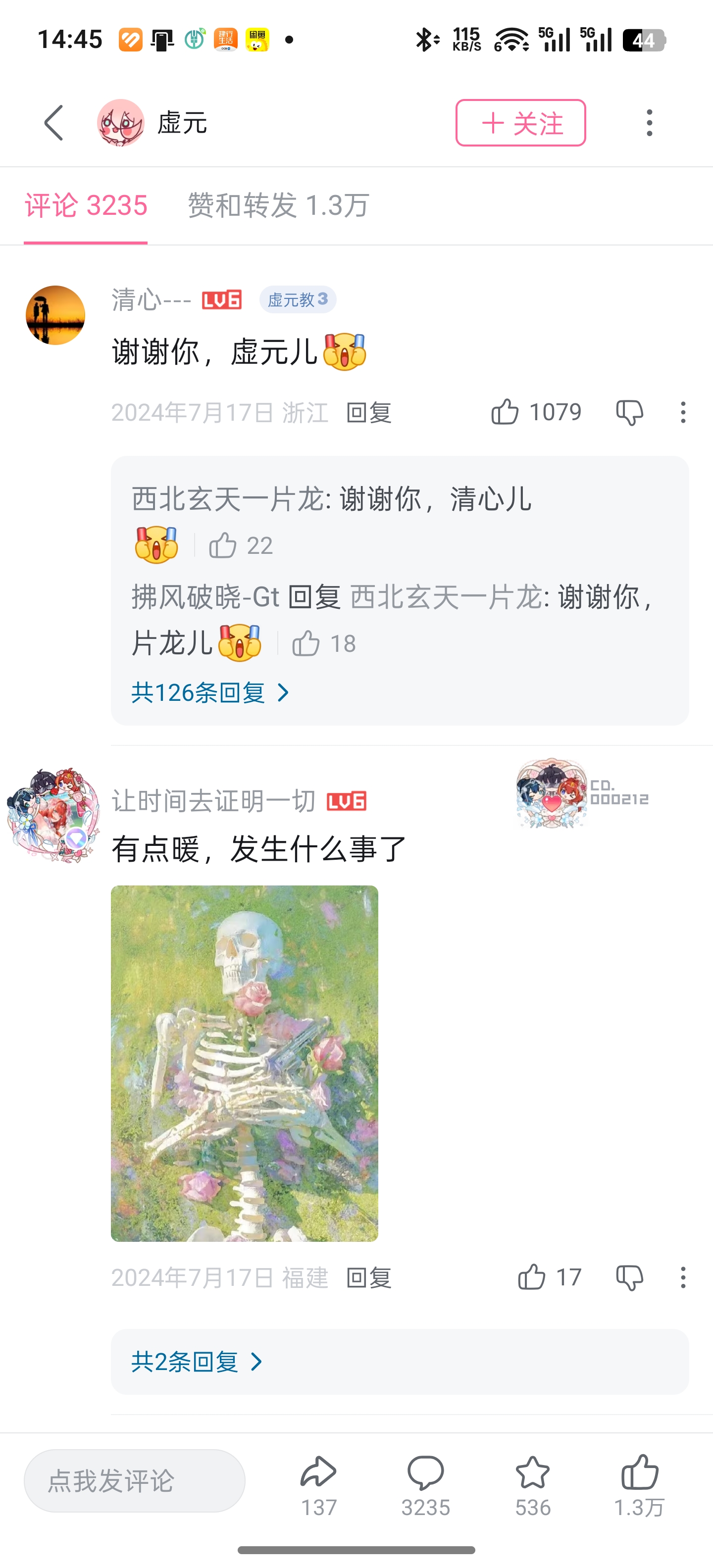Image resolution: width=713 pixels, height=1568 pixels.
Task: Reply to 清心---'s comment via 回复
Action: point(368,413)
